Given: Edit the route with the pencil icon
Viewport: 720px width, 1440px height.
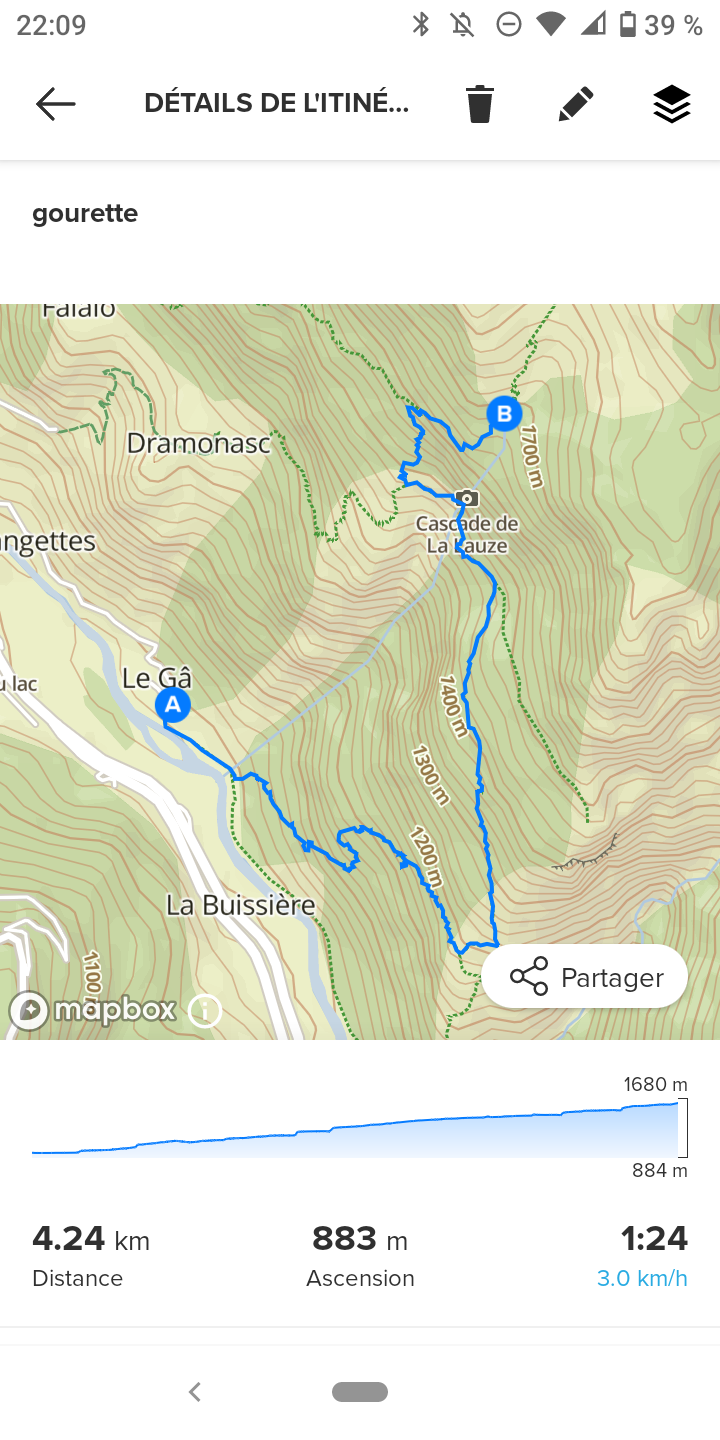Looking at the screenshot, I should (x=576, y=104).
